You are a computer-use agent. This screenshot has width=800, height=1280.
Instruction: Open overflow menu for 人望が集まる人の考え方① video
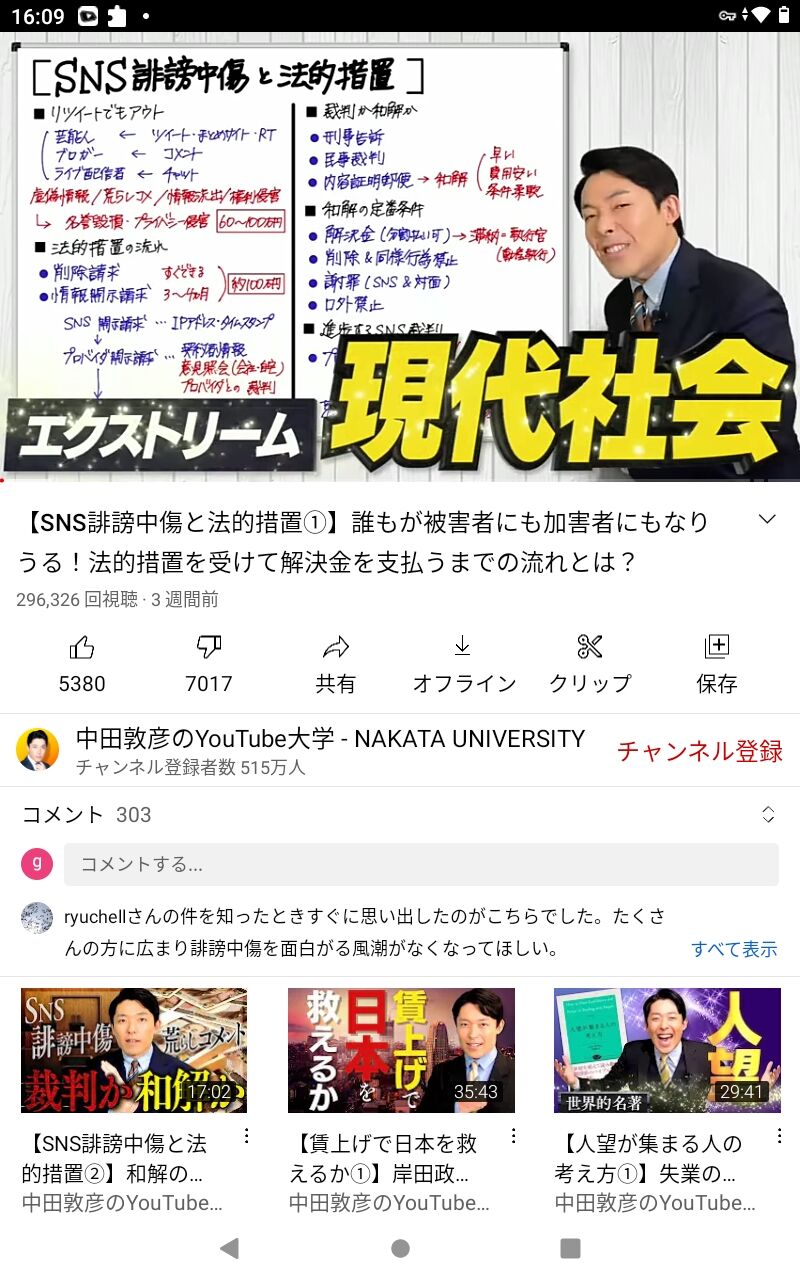tap(779, 1137)
